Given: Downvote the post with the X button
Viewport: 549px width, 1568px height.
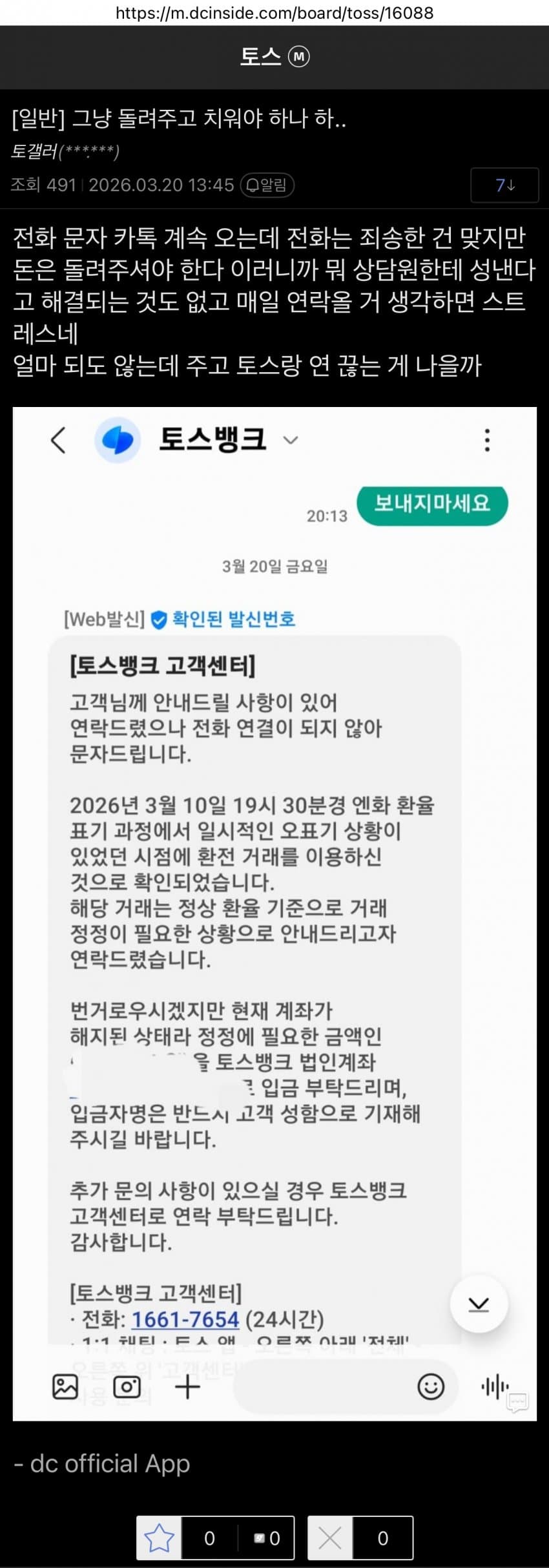Looking at the screenshot, I should pos(330,1538).
